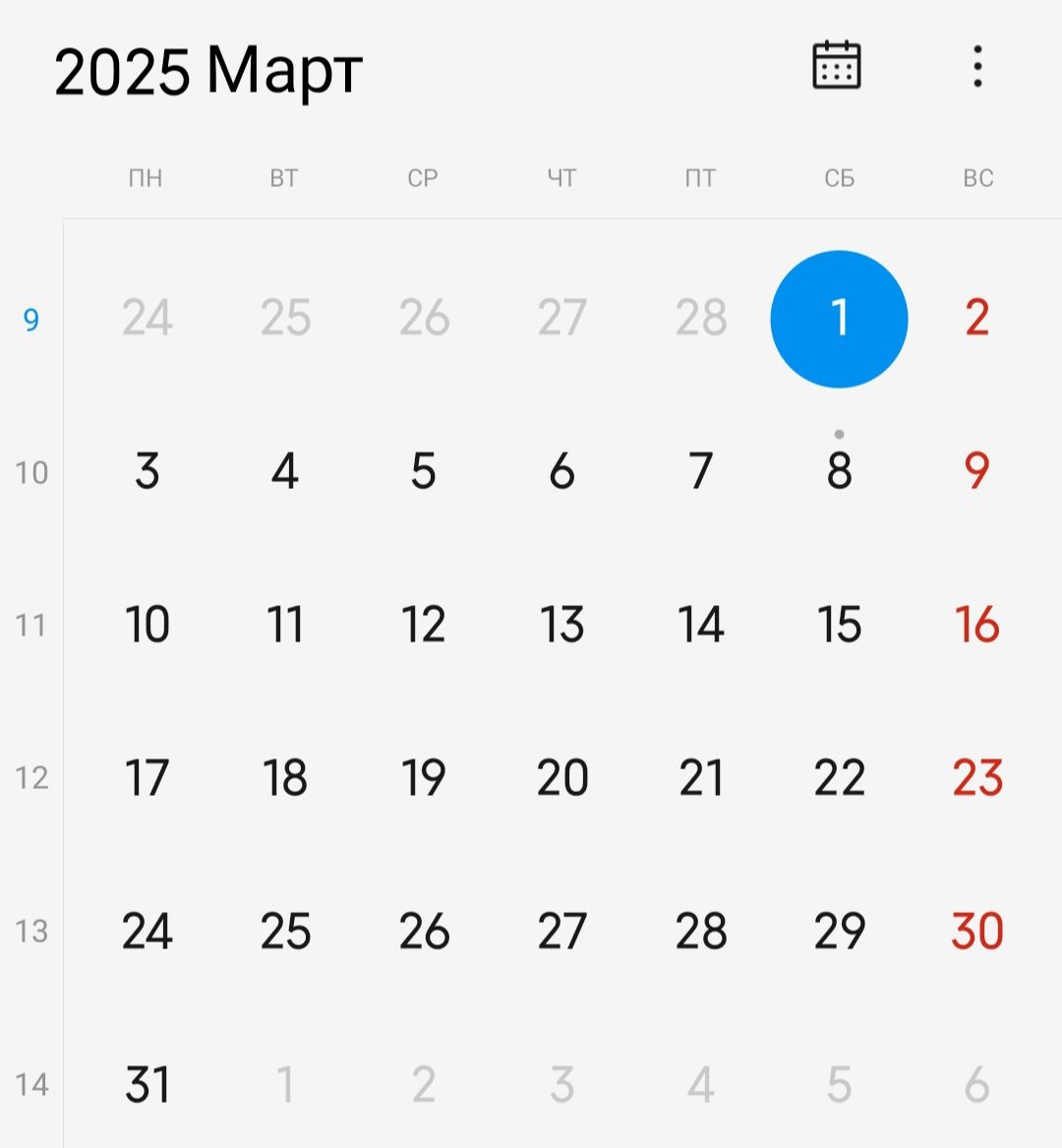Choose Monday March 3
Screen dimensions: 1062x1148
click(147, 470)
